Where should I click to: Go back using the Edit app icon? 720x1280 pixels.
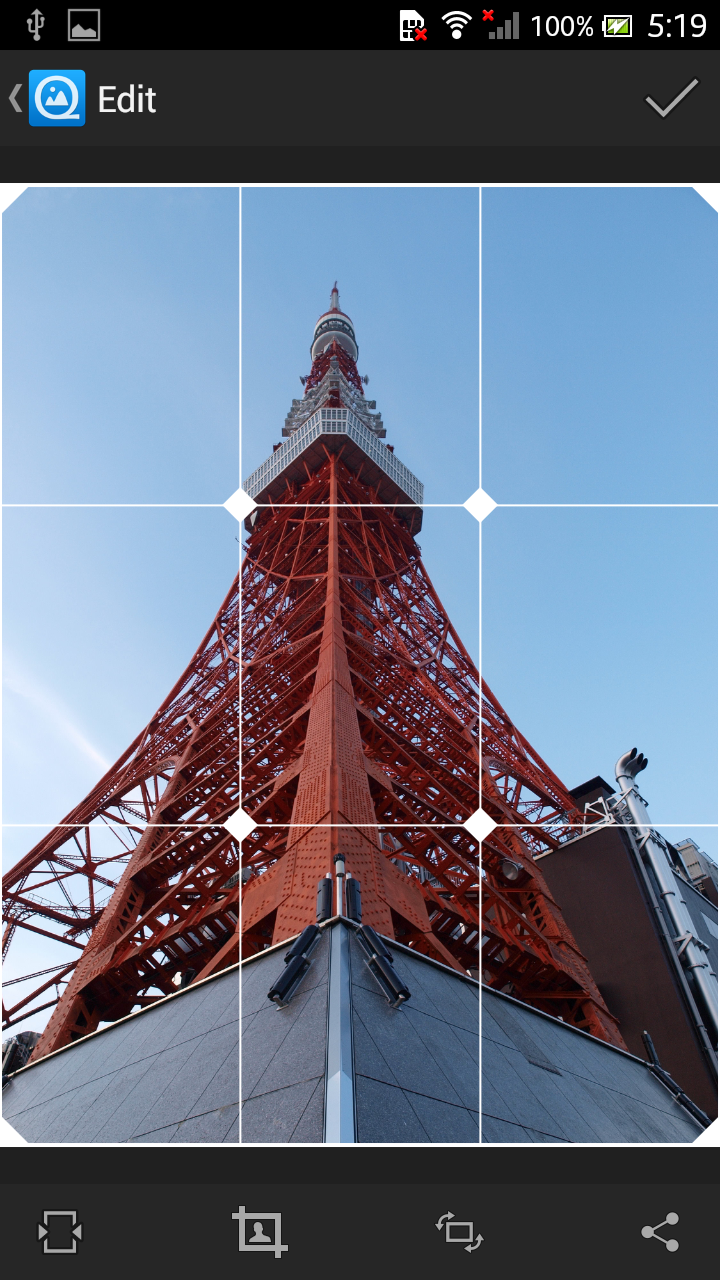tap(57, 98)
